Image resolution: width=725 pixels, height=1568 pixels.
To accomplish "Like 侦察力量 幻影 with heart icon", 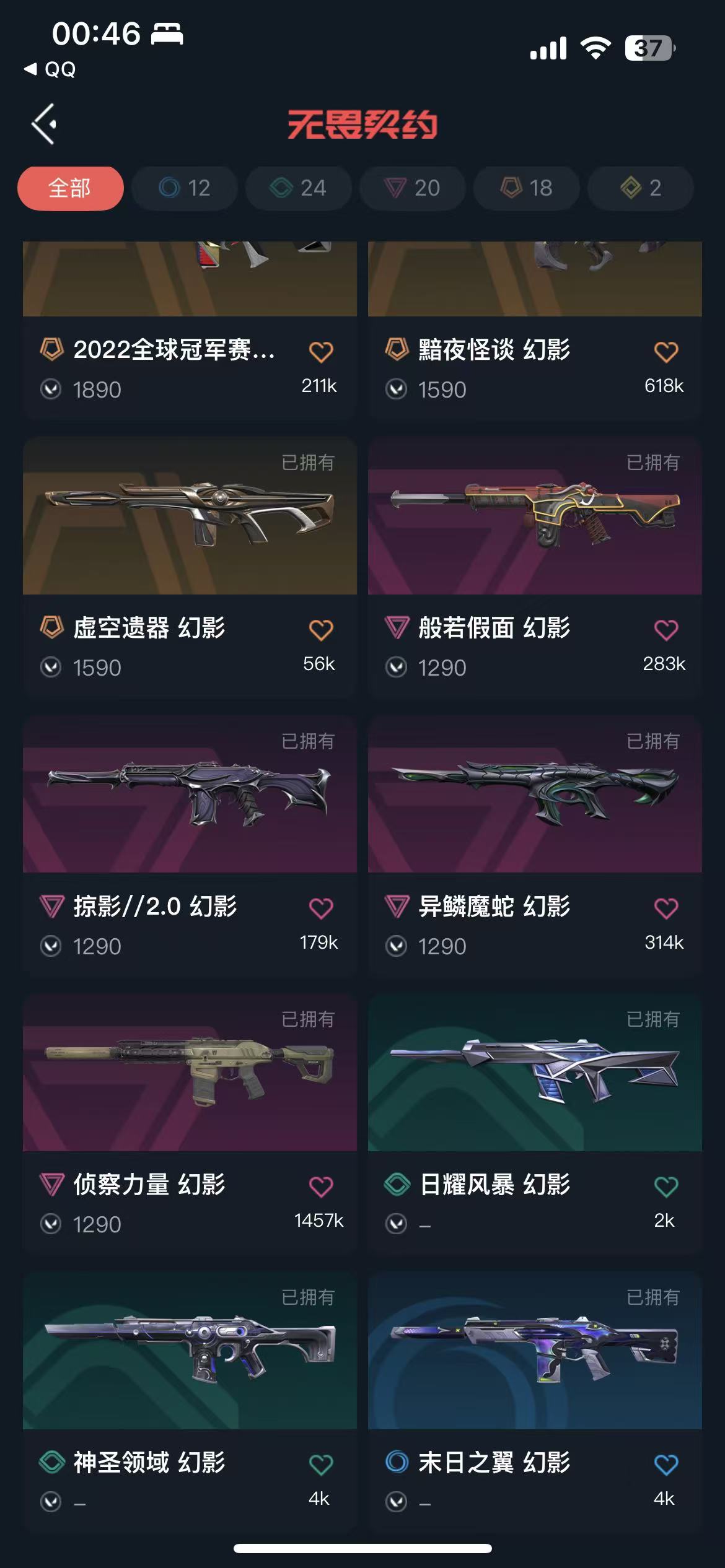I will click(321, 1187).
